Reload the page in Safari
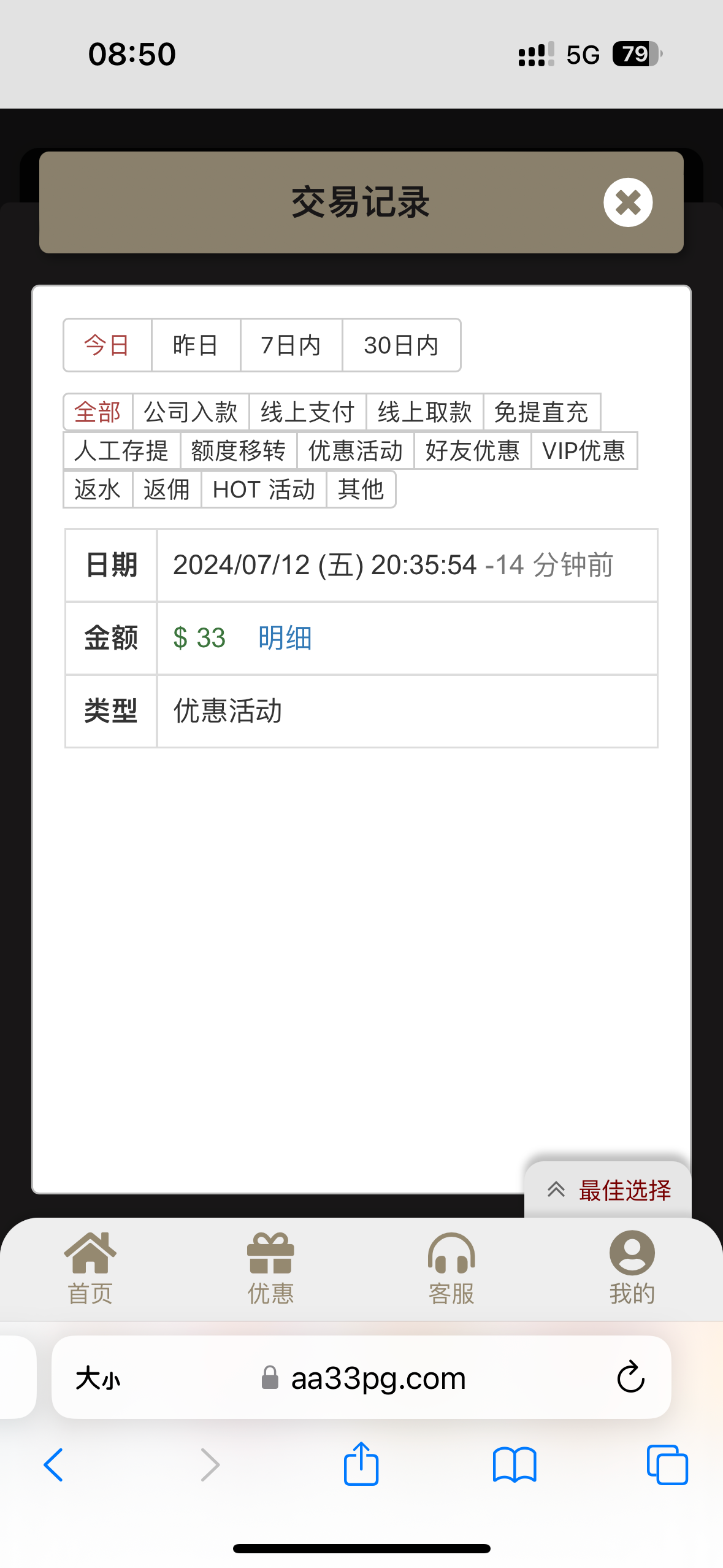 [x=630, y=1377]
